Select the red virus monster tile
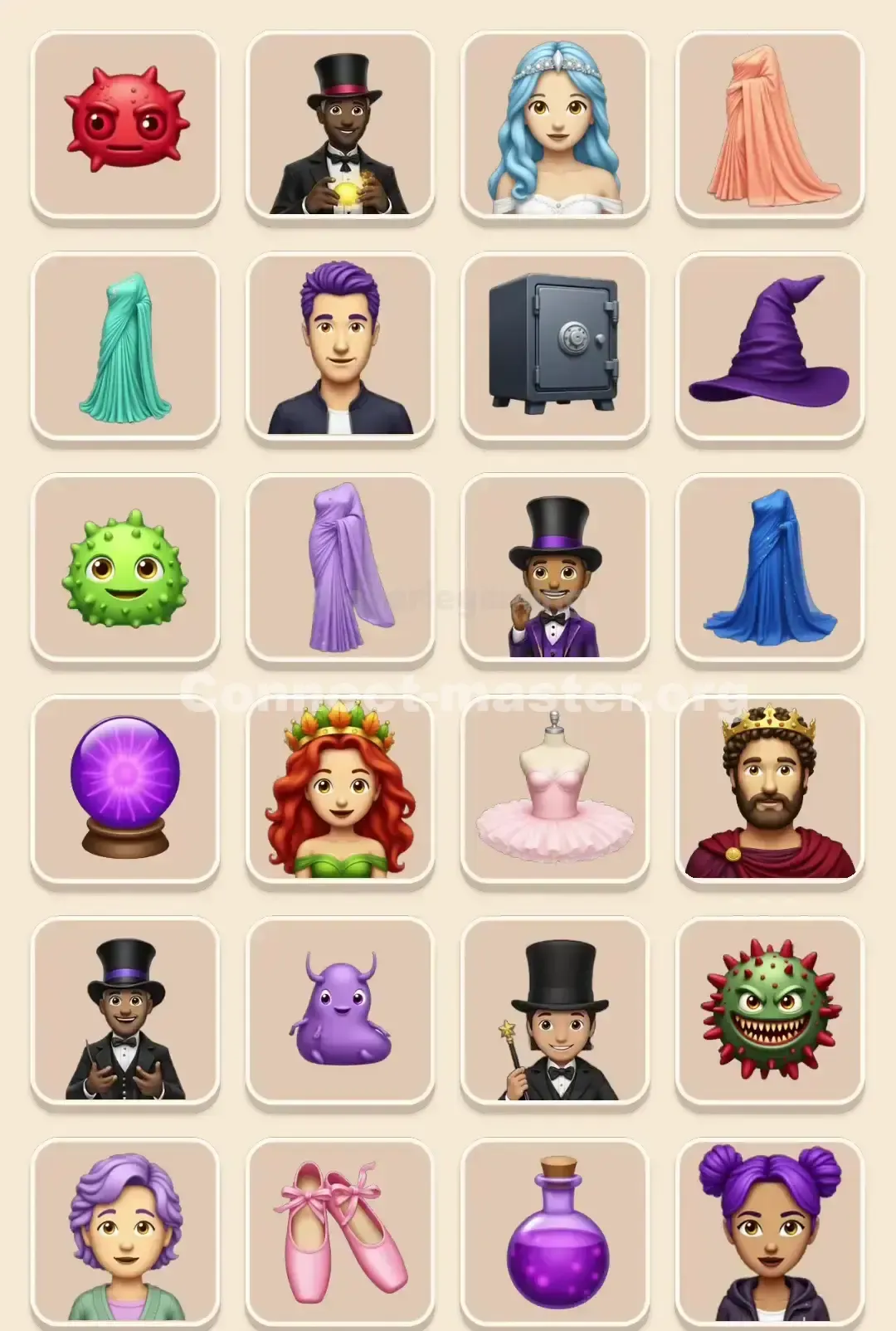 point(124,124)
